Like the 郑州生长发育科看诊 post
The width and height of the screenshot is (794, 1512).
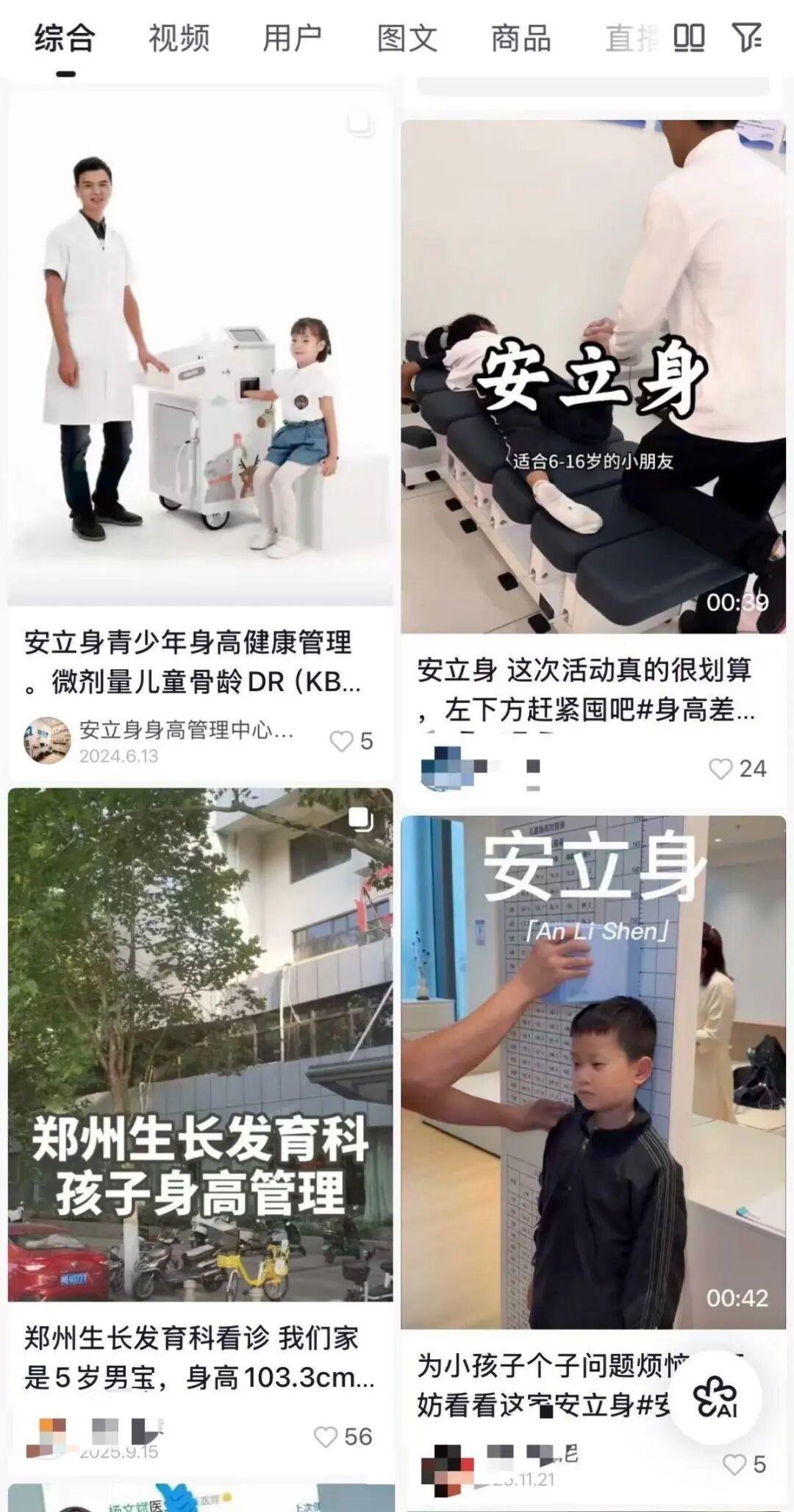click(326, 1436)
